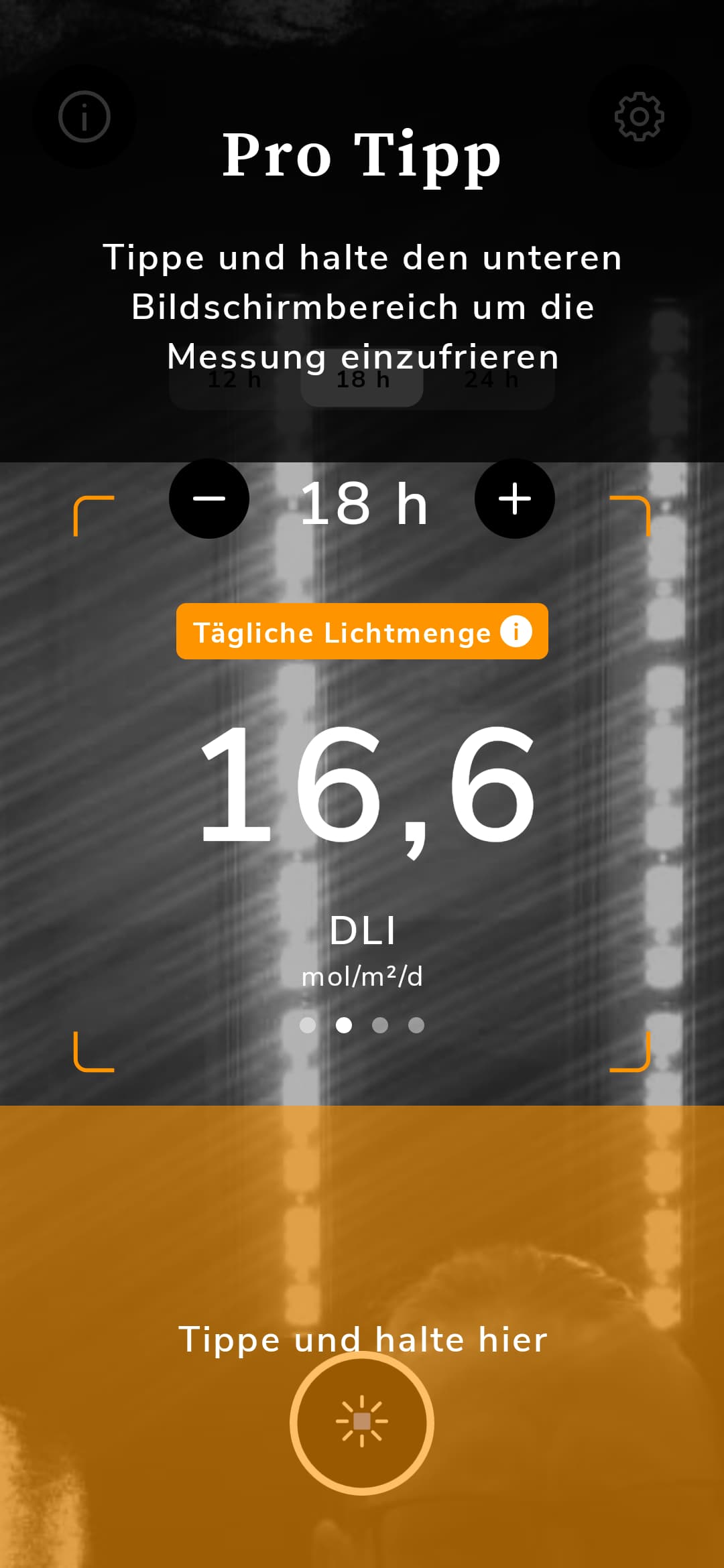The image size is (724, 1568).
Task: Increase the hours with the plus button
Action: tap(515, 499)
